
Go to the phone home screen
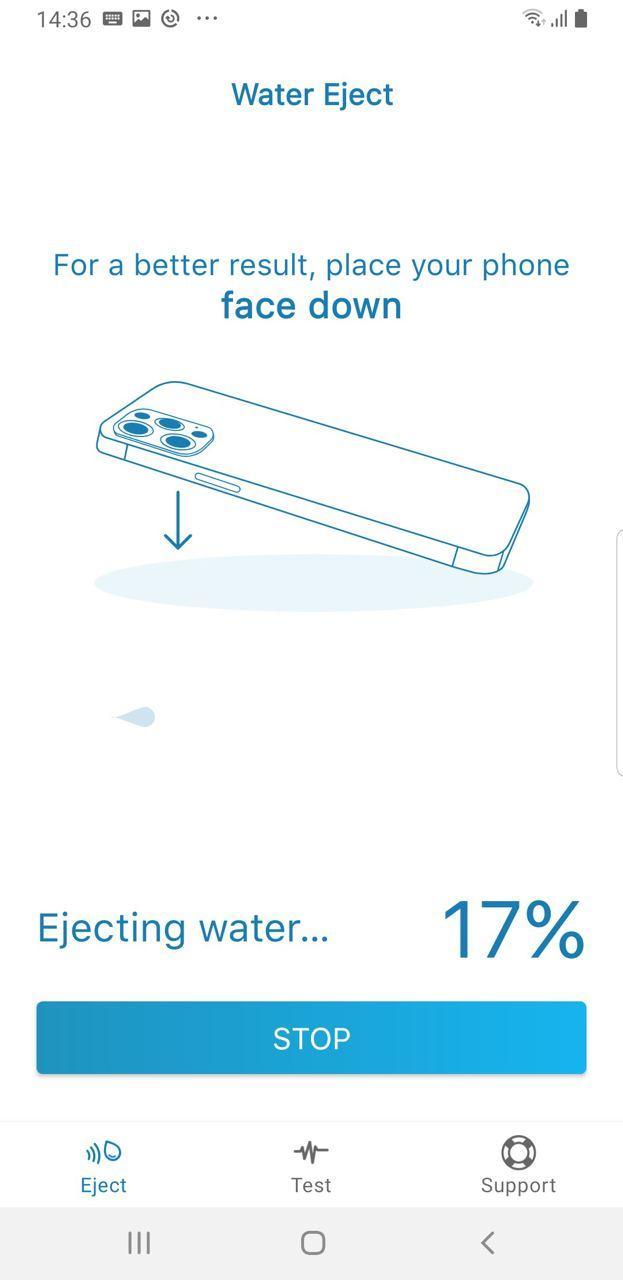point(313,1243)
